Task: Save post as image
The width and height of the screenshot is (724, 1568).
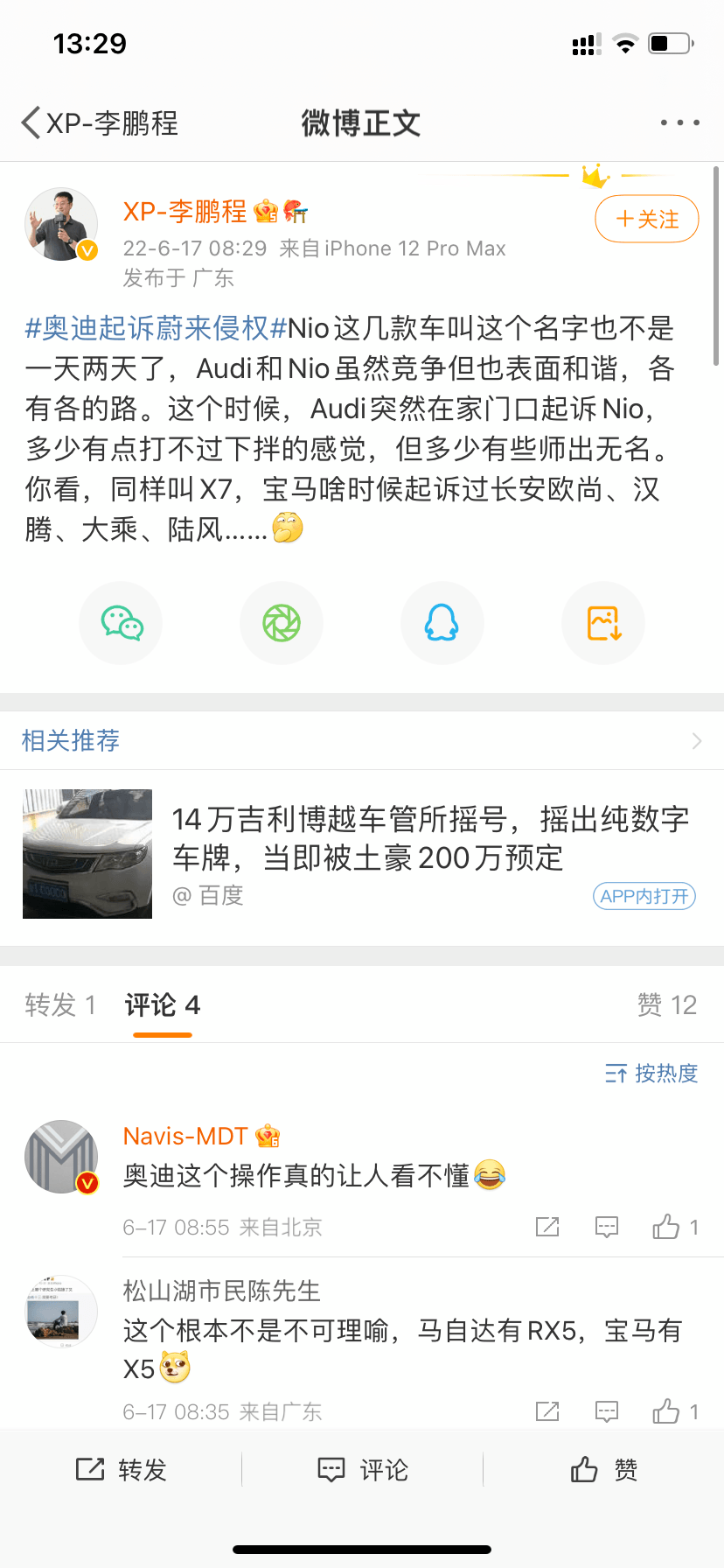Action: [603, 624]
